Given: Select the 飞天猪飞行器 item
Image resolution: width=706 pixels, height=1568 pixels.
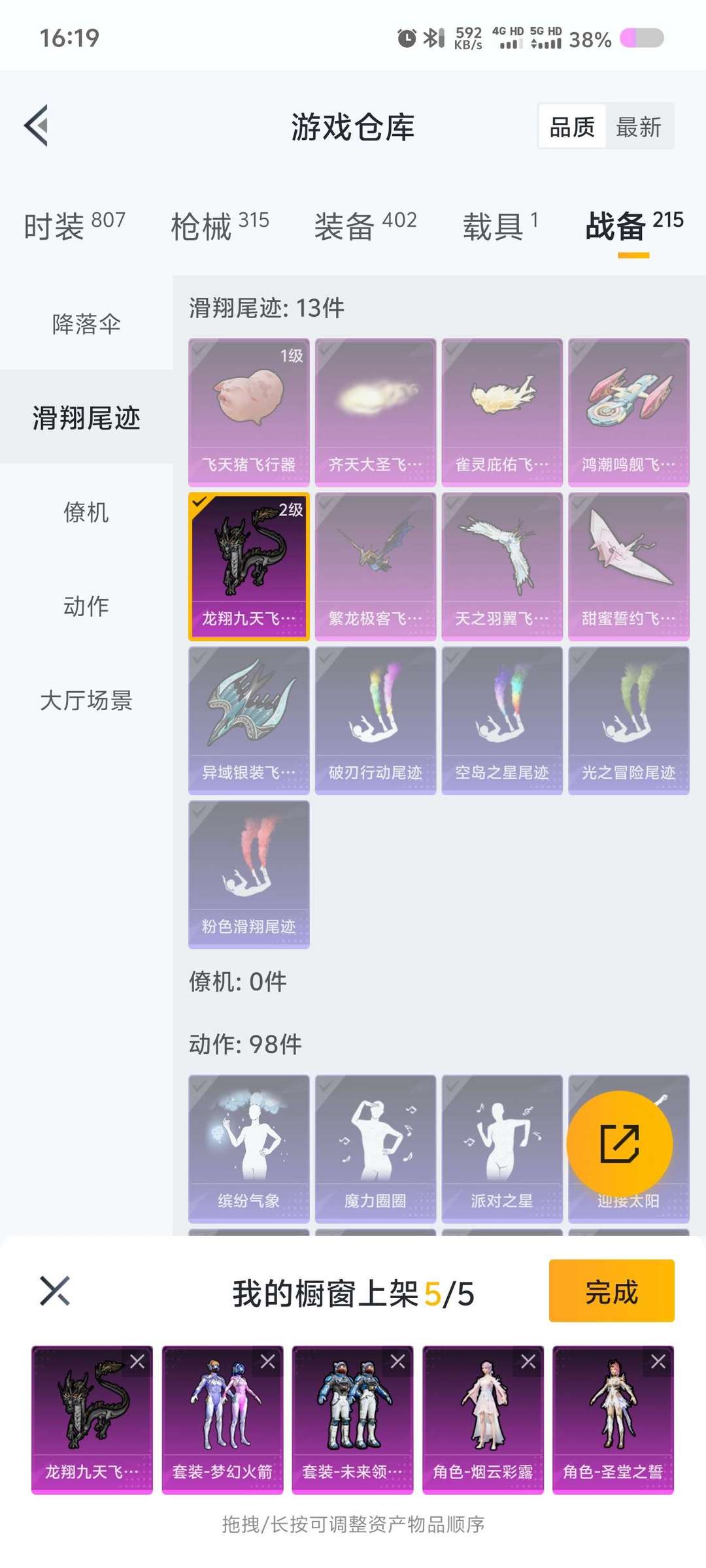Looking at the screenshot, I should coord(248,412).
